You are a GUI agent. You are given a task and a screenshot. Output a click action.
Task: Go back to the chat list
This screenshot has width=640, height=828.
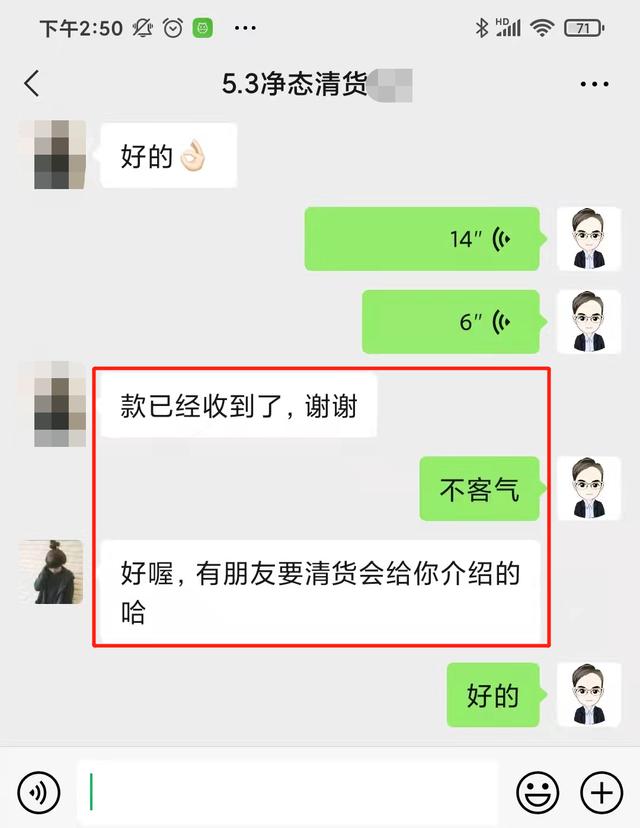pos(32,84)
